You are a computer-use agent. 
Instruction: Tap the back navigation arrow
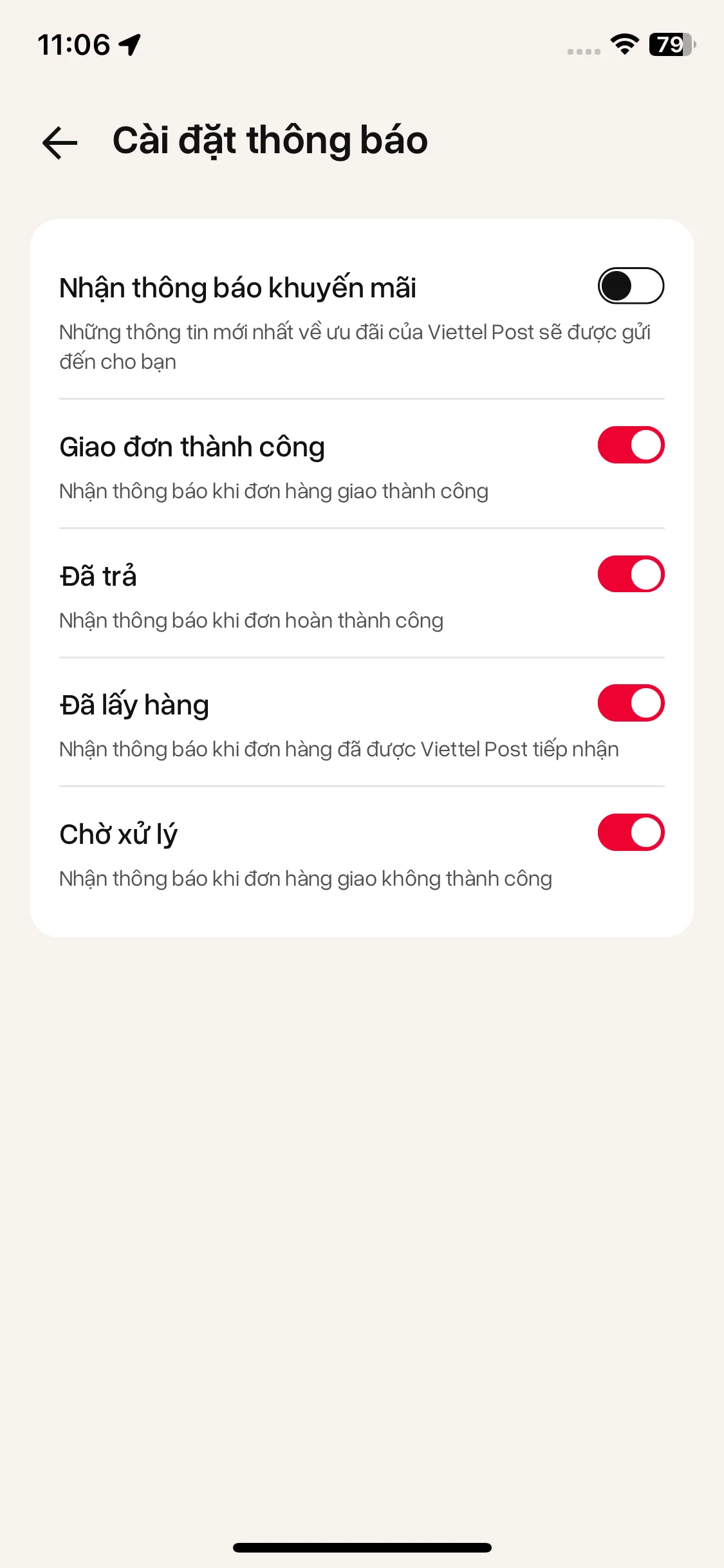(x=59, y=143)
